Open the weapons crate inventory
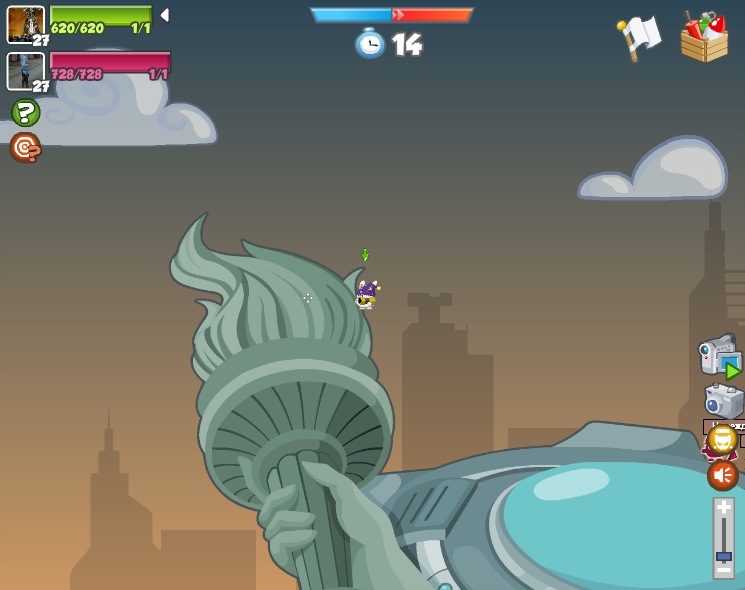745x590 pixels. click(x=704, y=38)
